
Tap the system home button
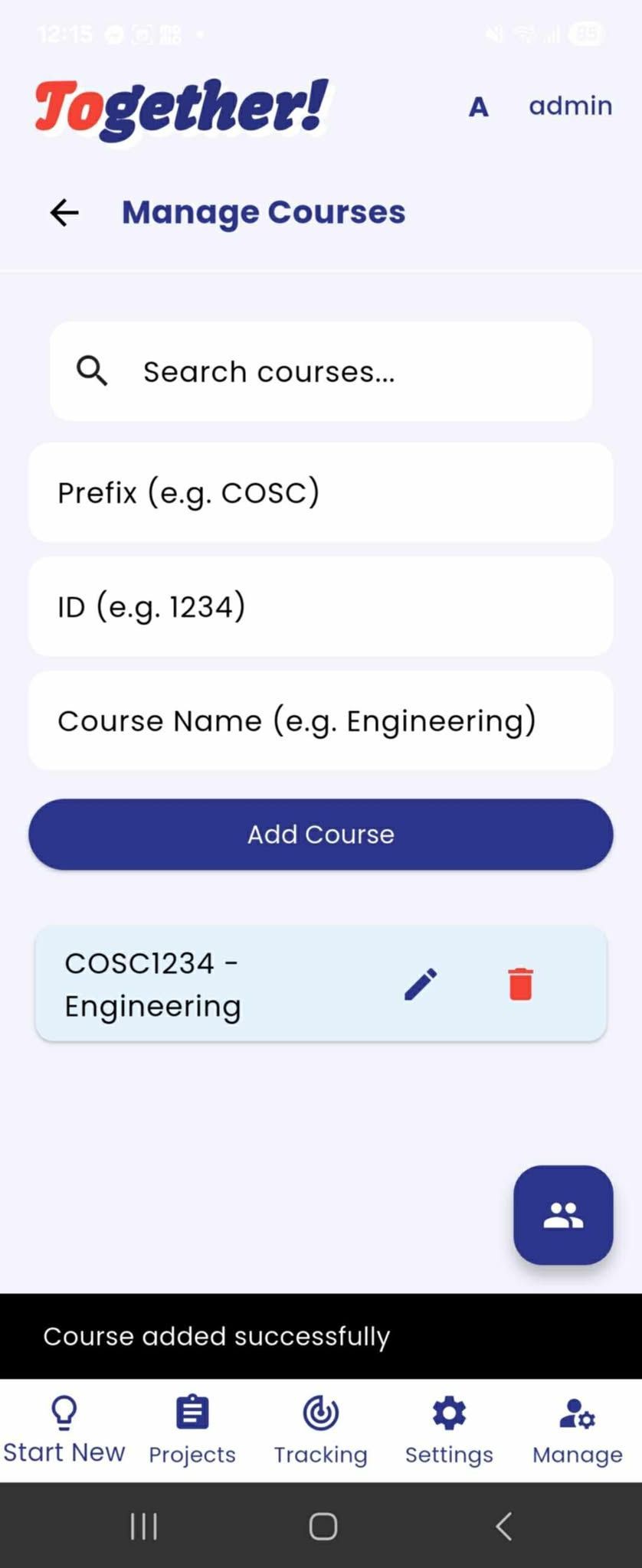pyautogui.click(x=323, y=1526)
